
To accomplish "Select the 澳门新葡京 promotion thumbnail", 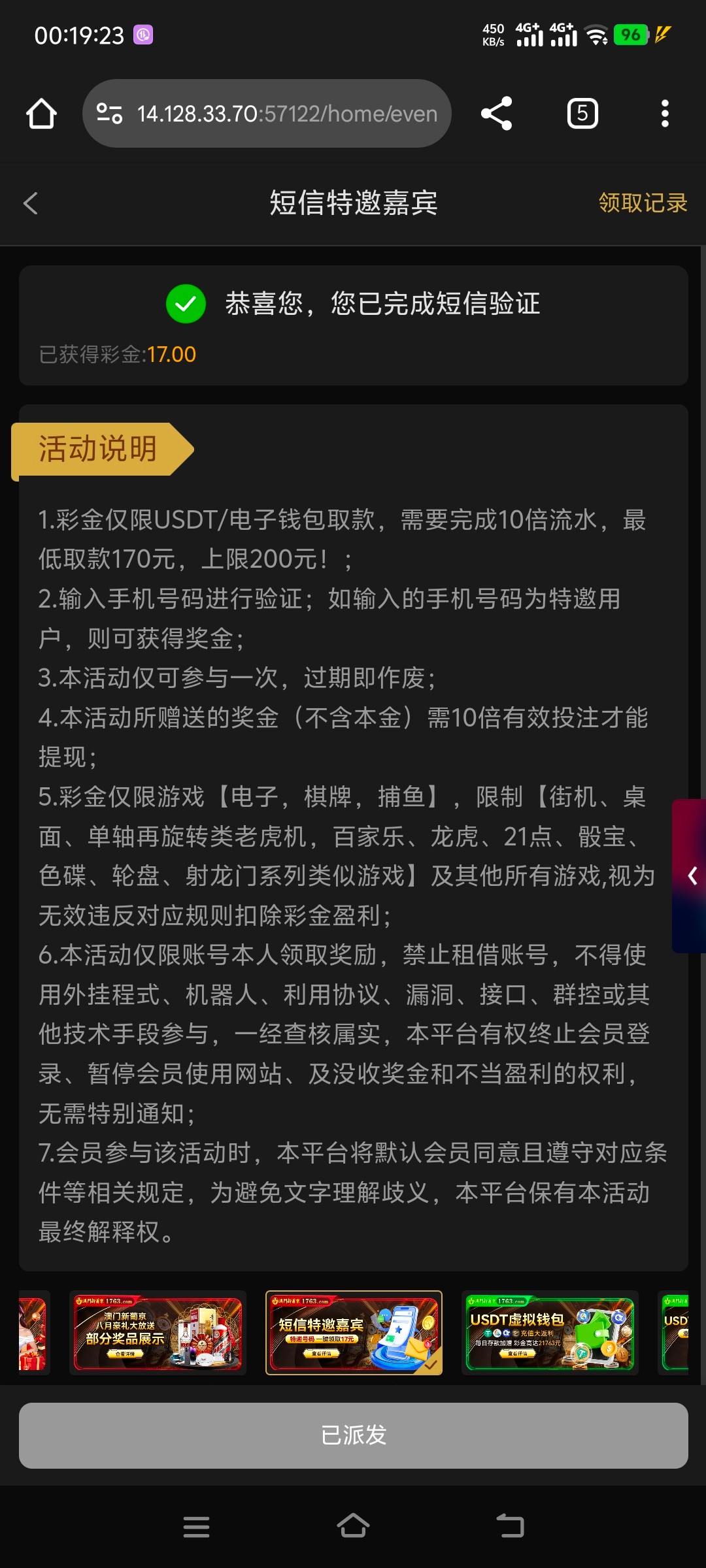I will click(158, 1333).
